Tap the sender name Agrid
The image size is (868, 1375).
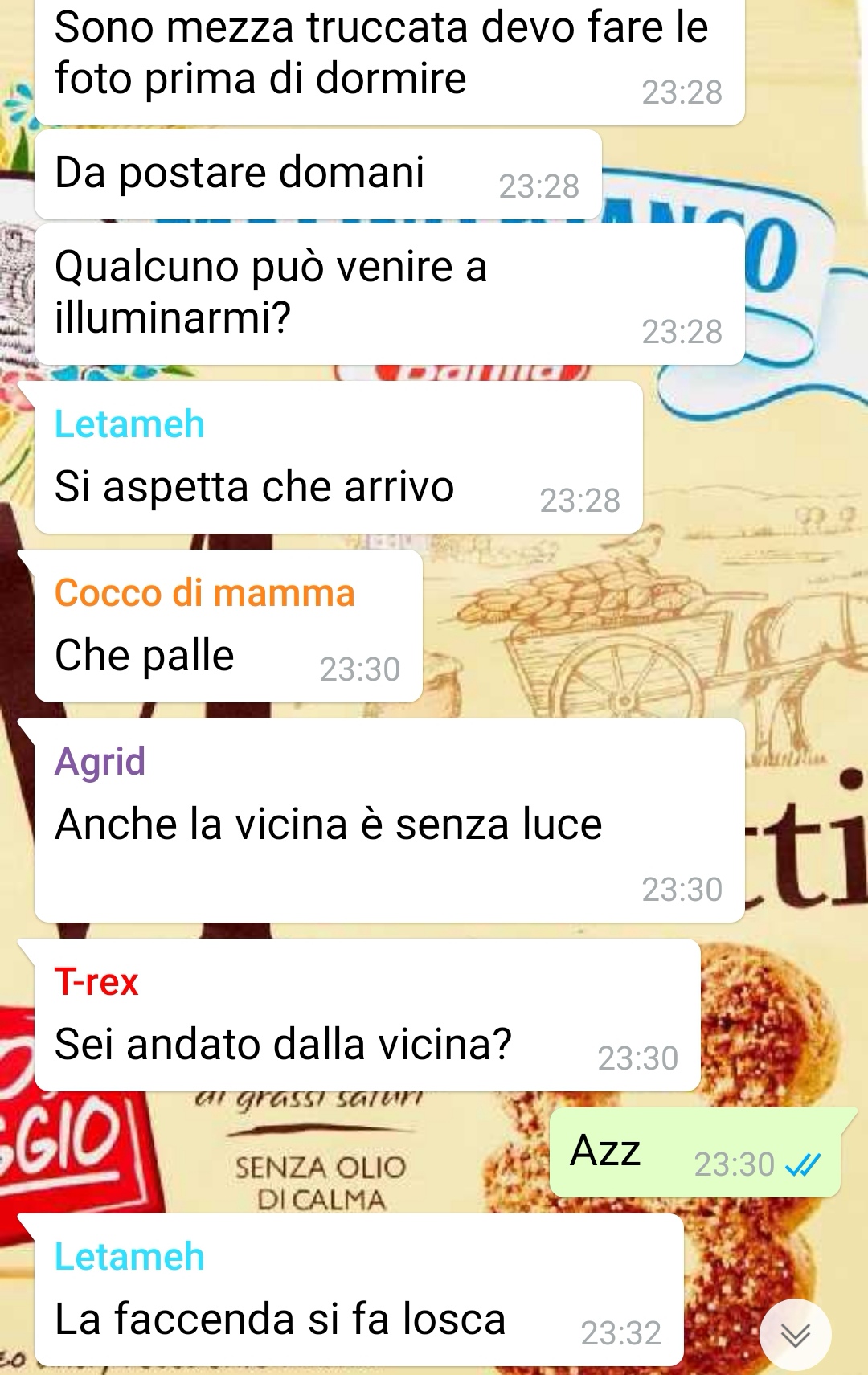point(100,762)
